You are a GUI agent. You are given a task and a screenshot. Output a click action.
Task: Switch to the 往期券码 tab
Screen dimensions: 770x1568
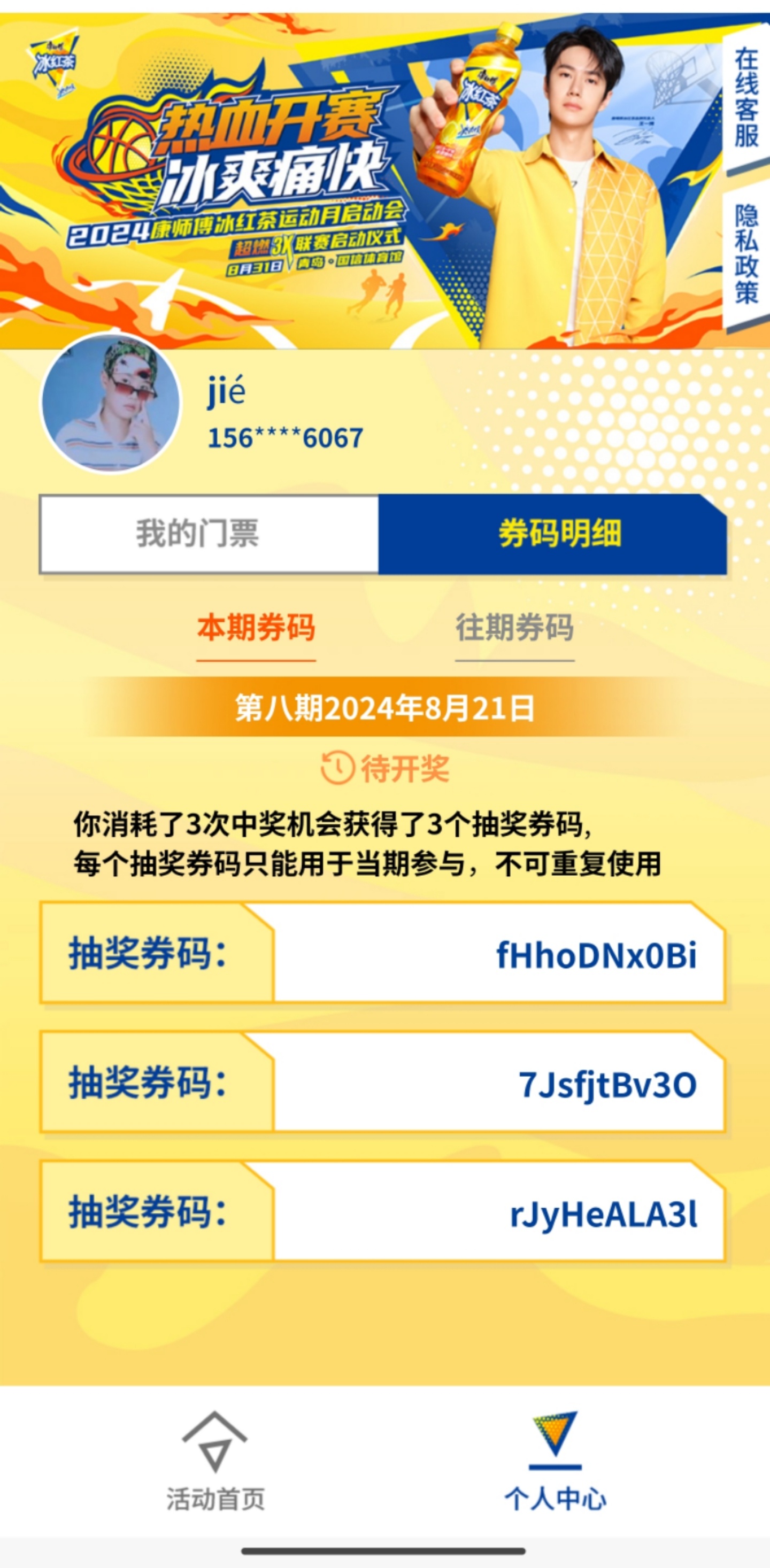pos(514,627)
